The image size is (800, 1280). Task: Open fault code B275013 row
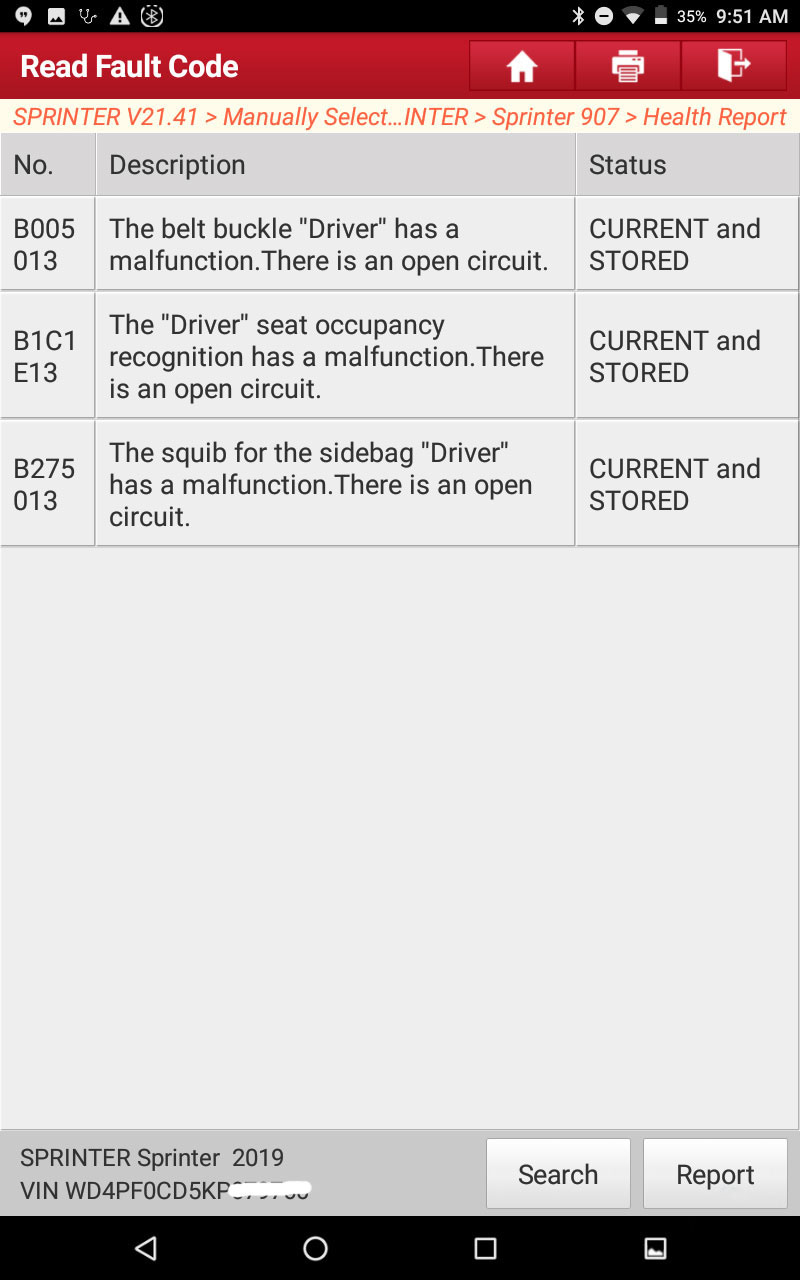coord(330,484)
